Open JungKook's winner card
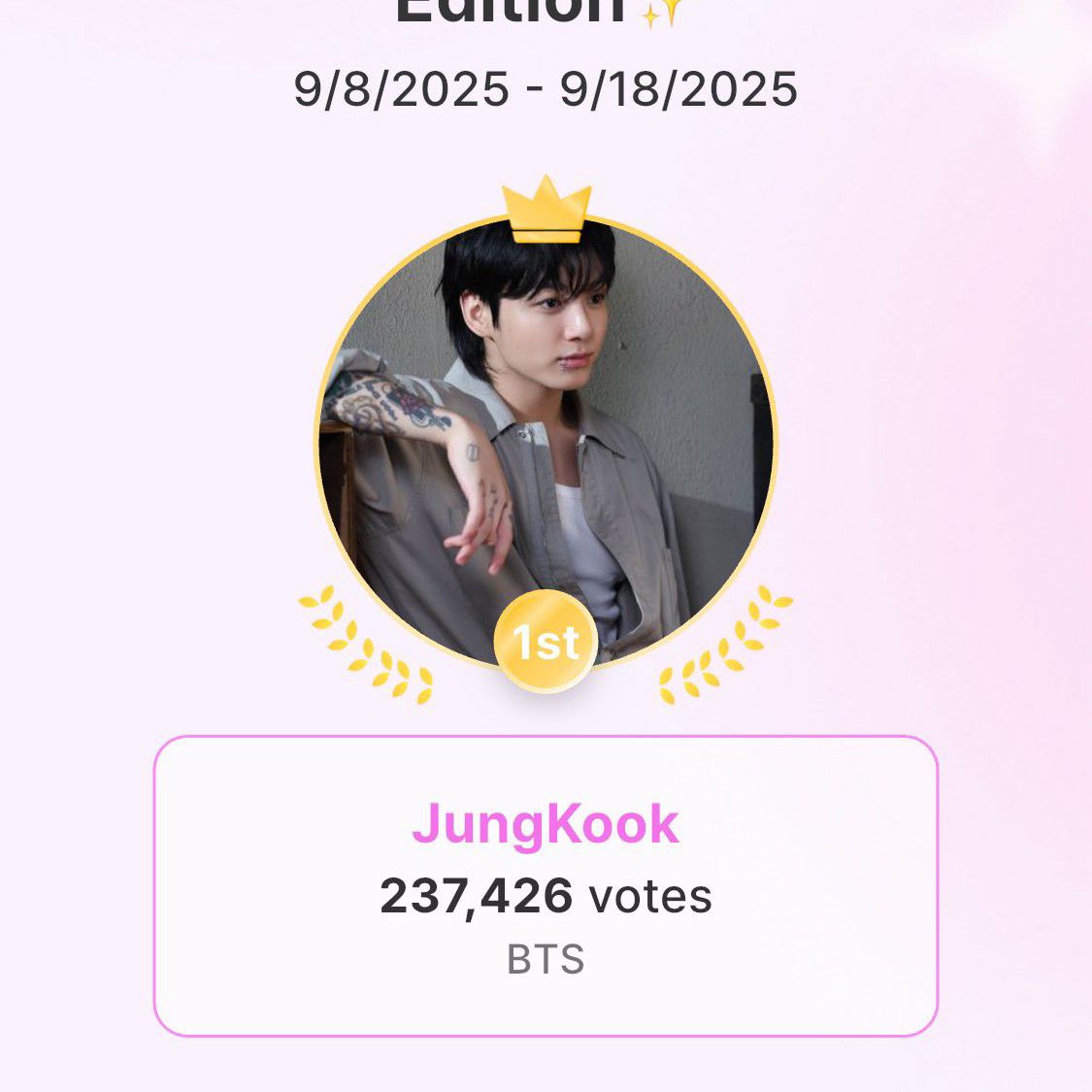 click(x=546, y=885)
